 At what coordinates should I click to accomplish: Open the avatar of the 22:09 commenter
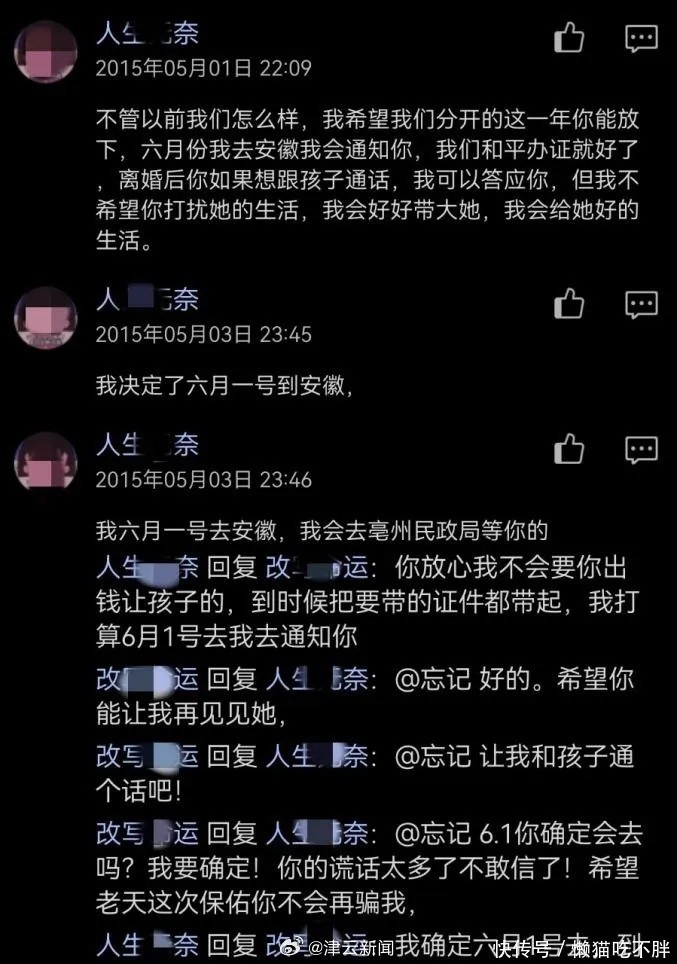[x=46, y=52]
